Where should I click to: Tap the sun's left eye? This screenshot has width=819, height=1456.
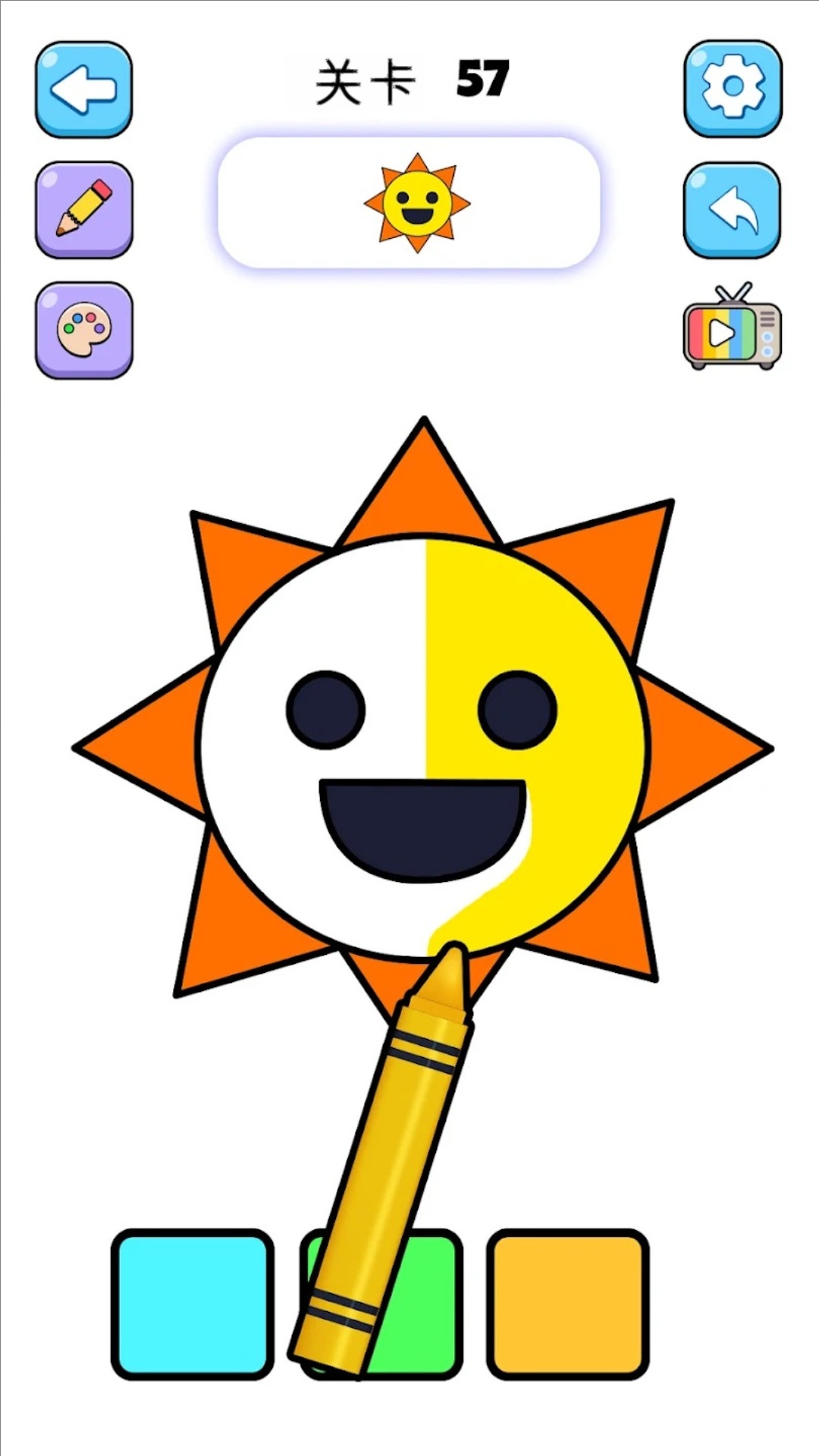325,705
